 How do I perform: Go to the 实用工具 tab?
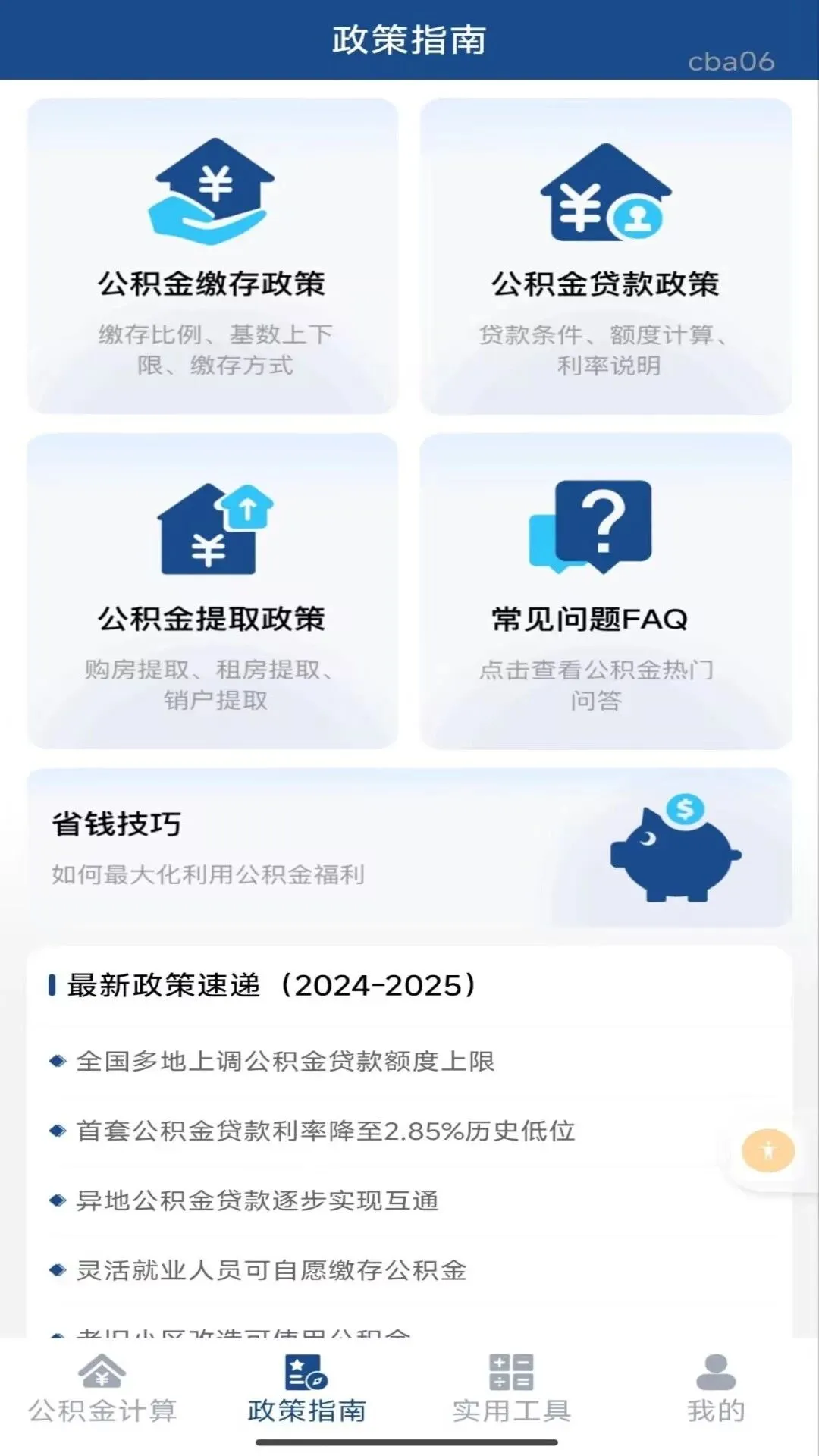512,1389
